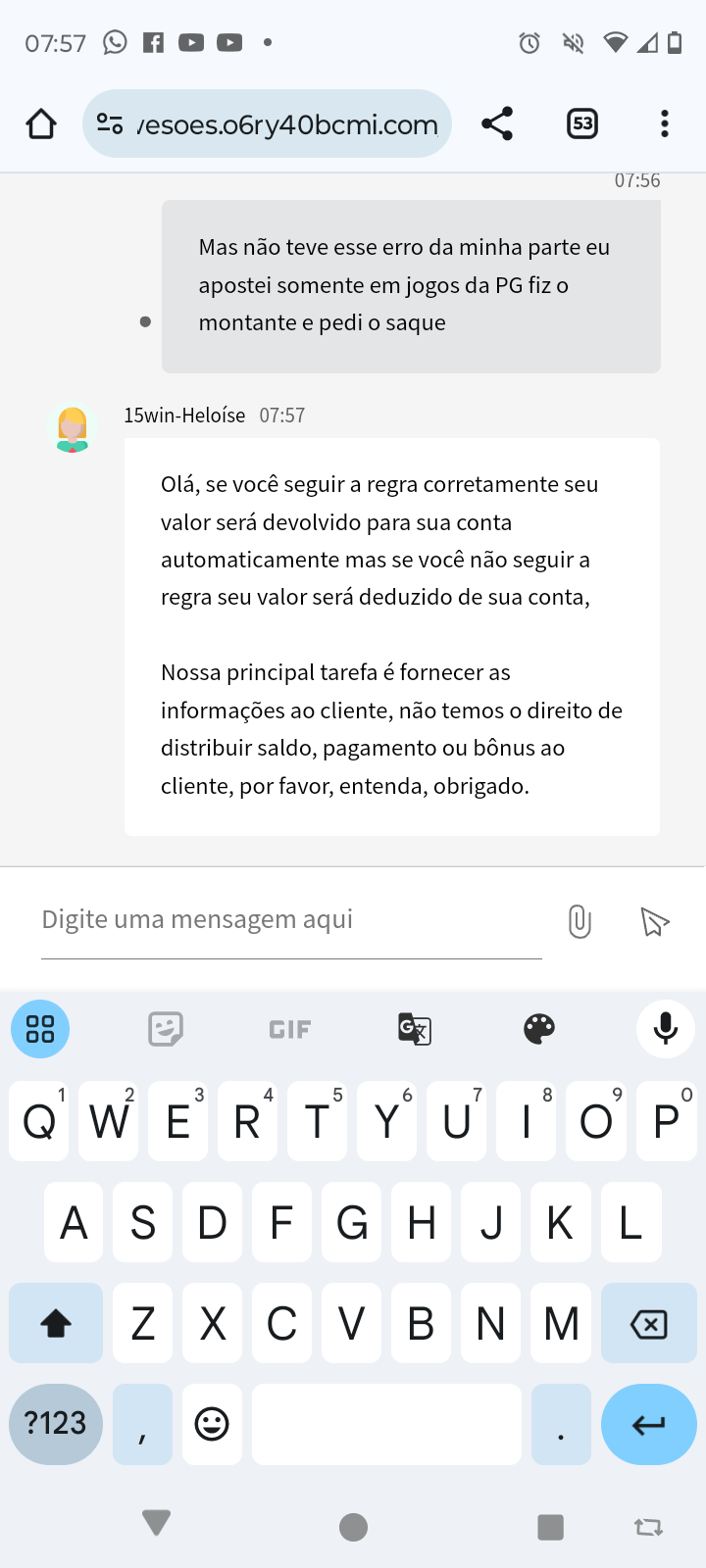Tap the backspace key
The height and width of the screenshot is (1568, 706).
648,1324
